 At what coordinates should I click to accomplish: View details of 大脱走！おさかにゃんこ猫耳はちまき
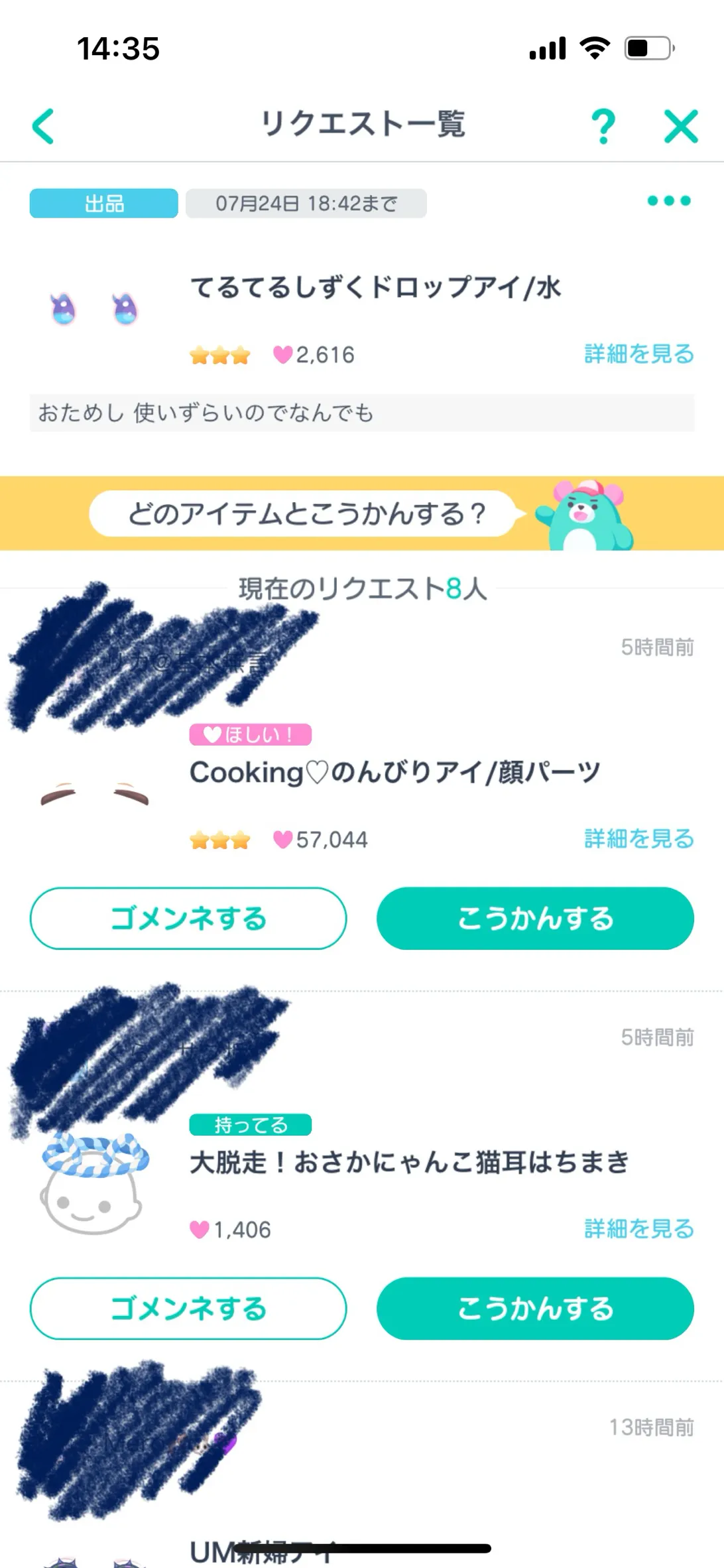638,1229
